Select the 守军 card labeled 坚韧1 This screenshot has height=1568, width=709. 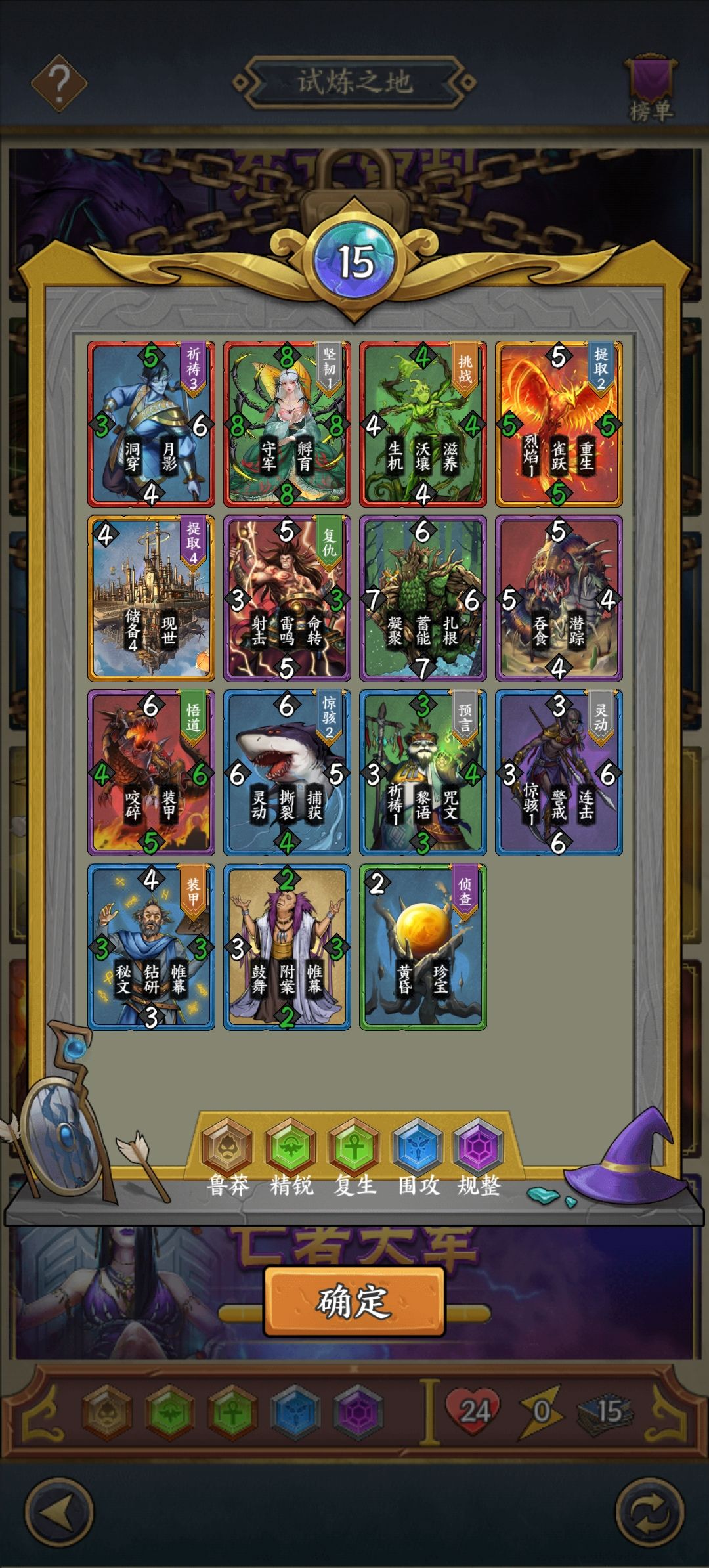[x=286, y=424]
